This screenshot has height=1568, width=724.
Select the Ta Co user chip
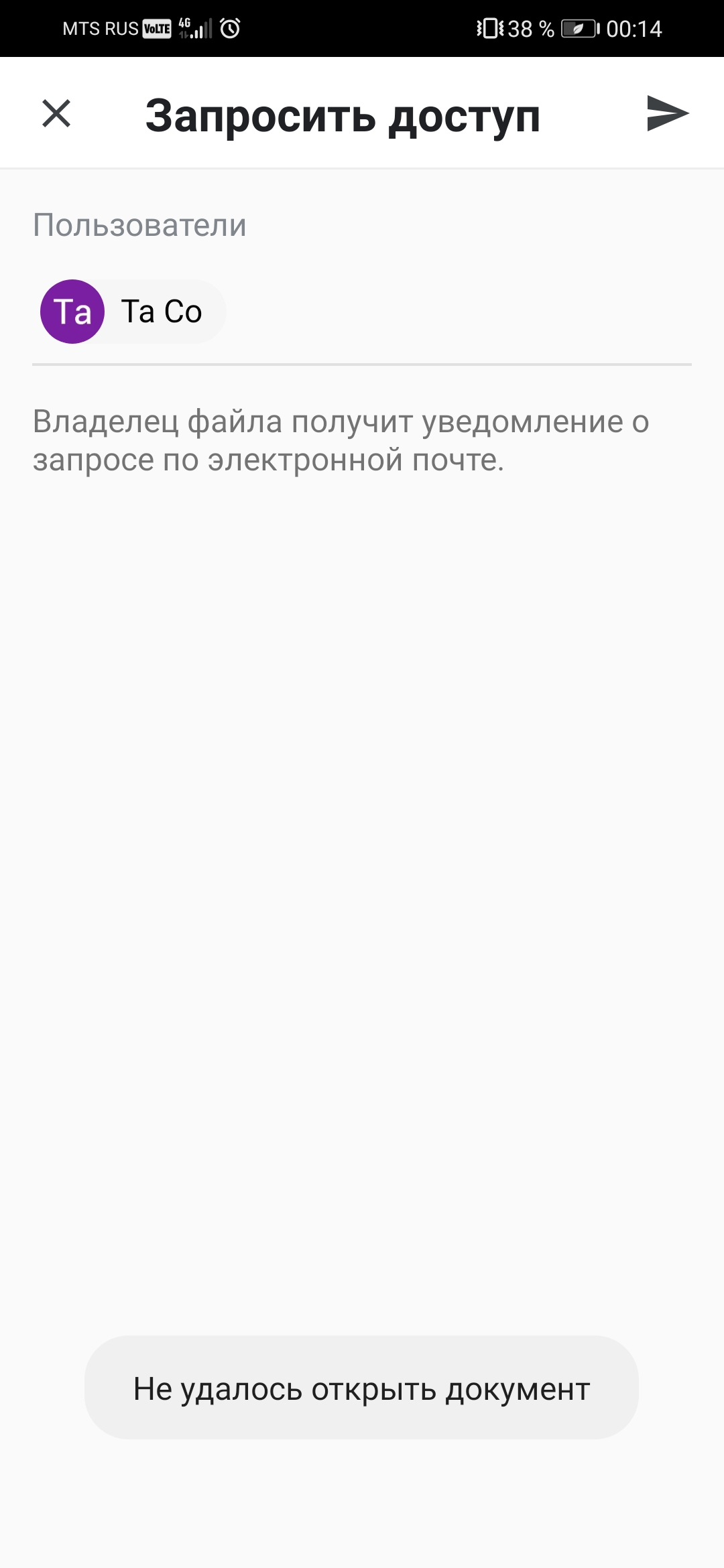(x=133, y=312)
